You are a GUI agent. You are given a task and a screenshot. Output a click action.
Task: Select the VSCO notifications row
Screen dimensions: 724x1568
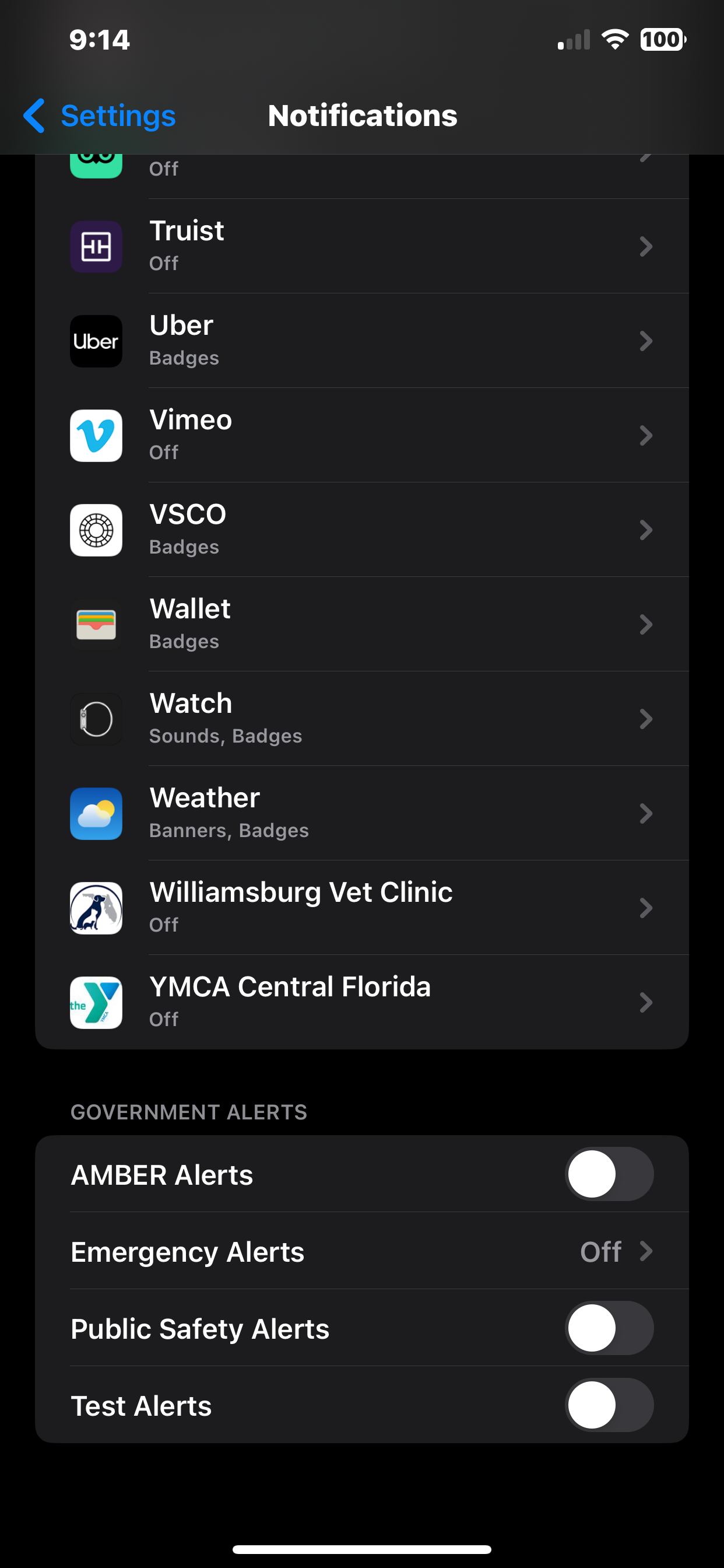click(362, 530)
